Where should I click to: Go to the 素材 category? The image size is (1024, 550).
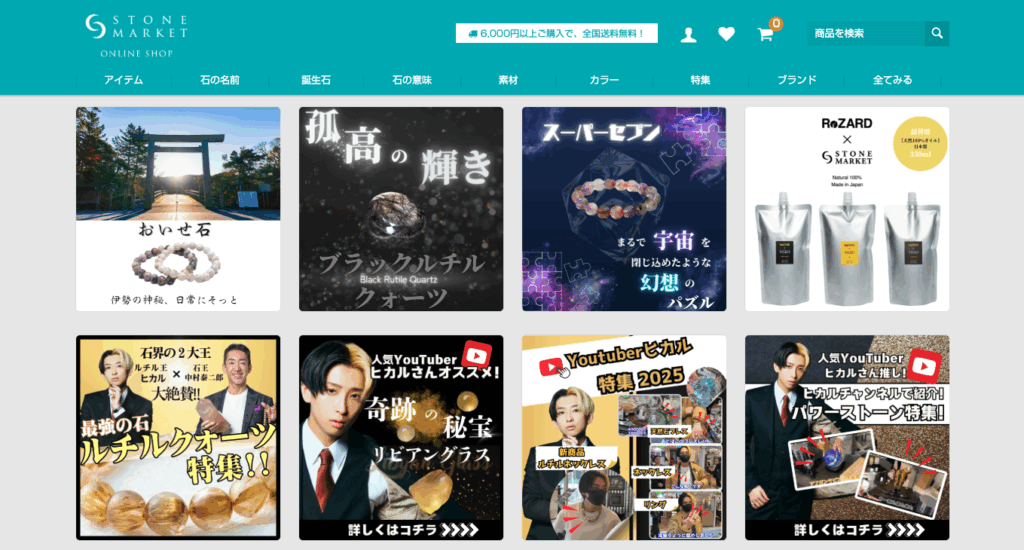click(x=508, y=80)
